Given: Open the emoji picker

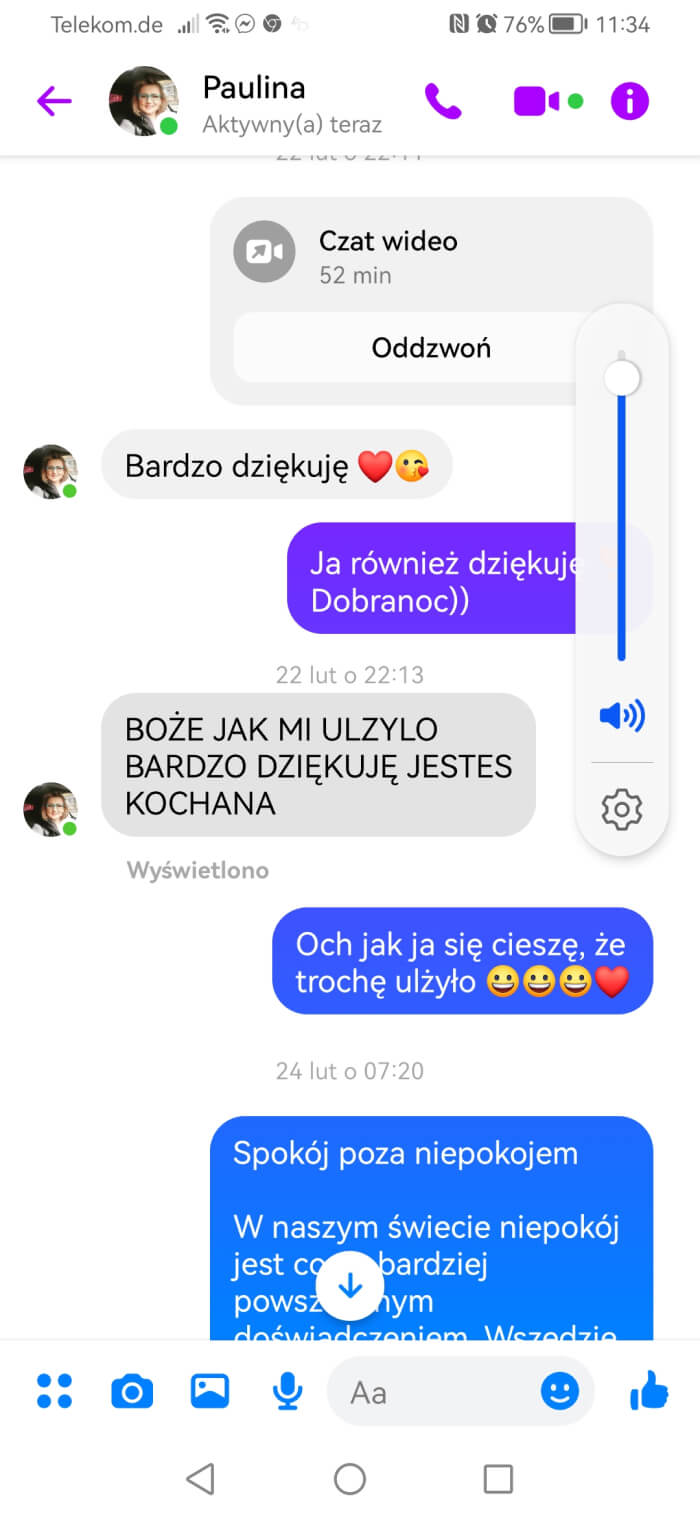Looking at the screenshot, I should [x=560, y=1391].
